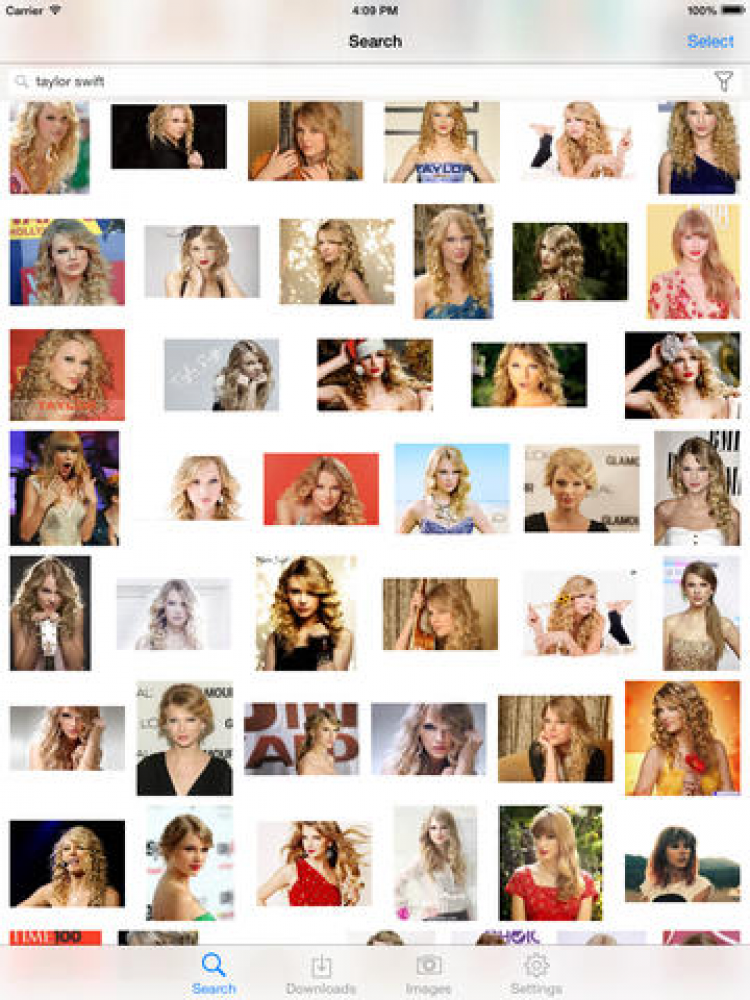This screenshot has height=1000, width=750.
Task: Edit the 'taylor swift' search field
Action: click(360, 82)
